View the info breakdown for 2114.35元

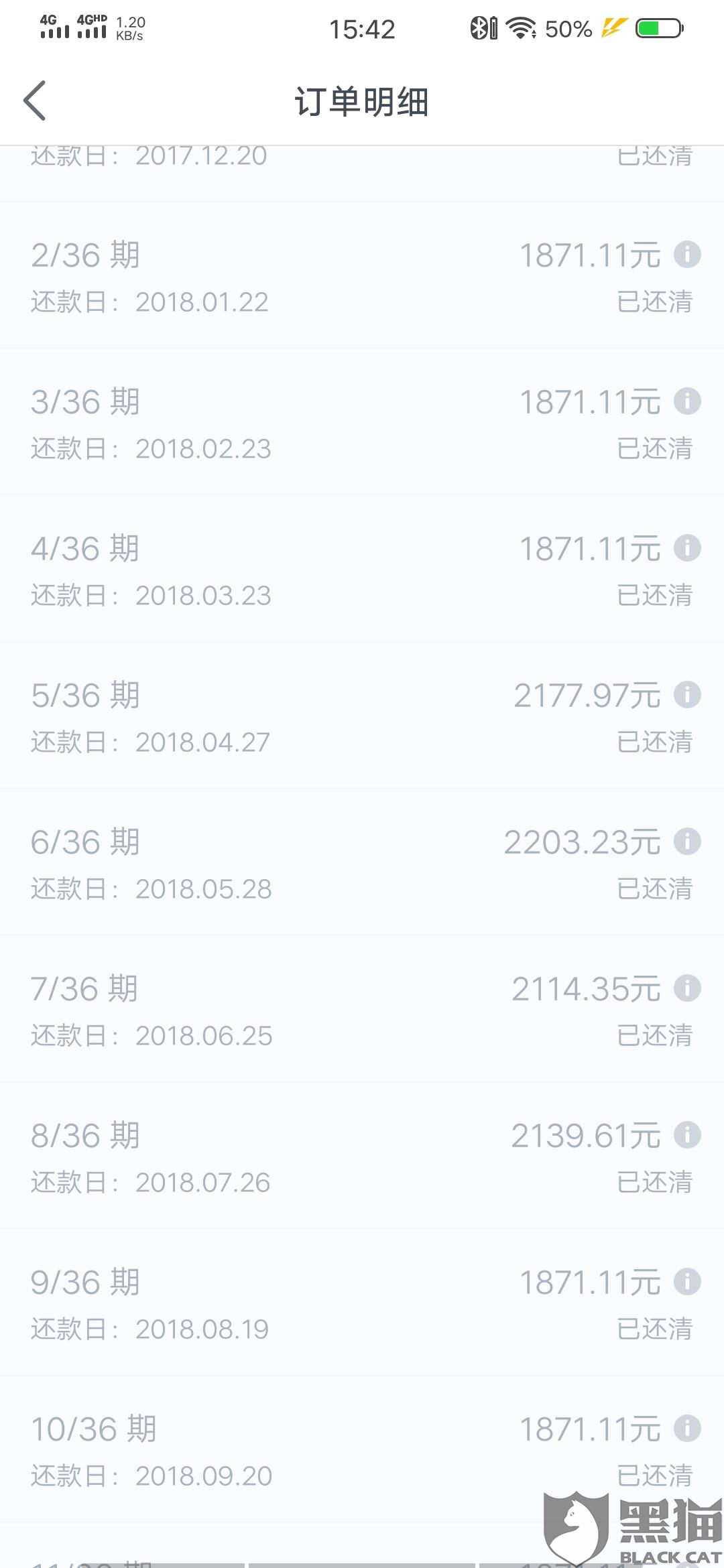pos(687,988)
